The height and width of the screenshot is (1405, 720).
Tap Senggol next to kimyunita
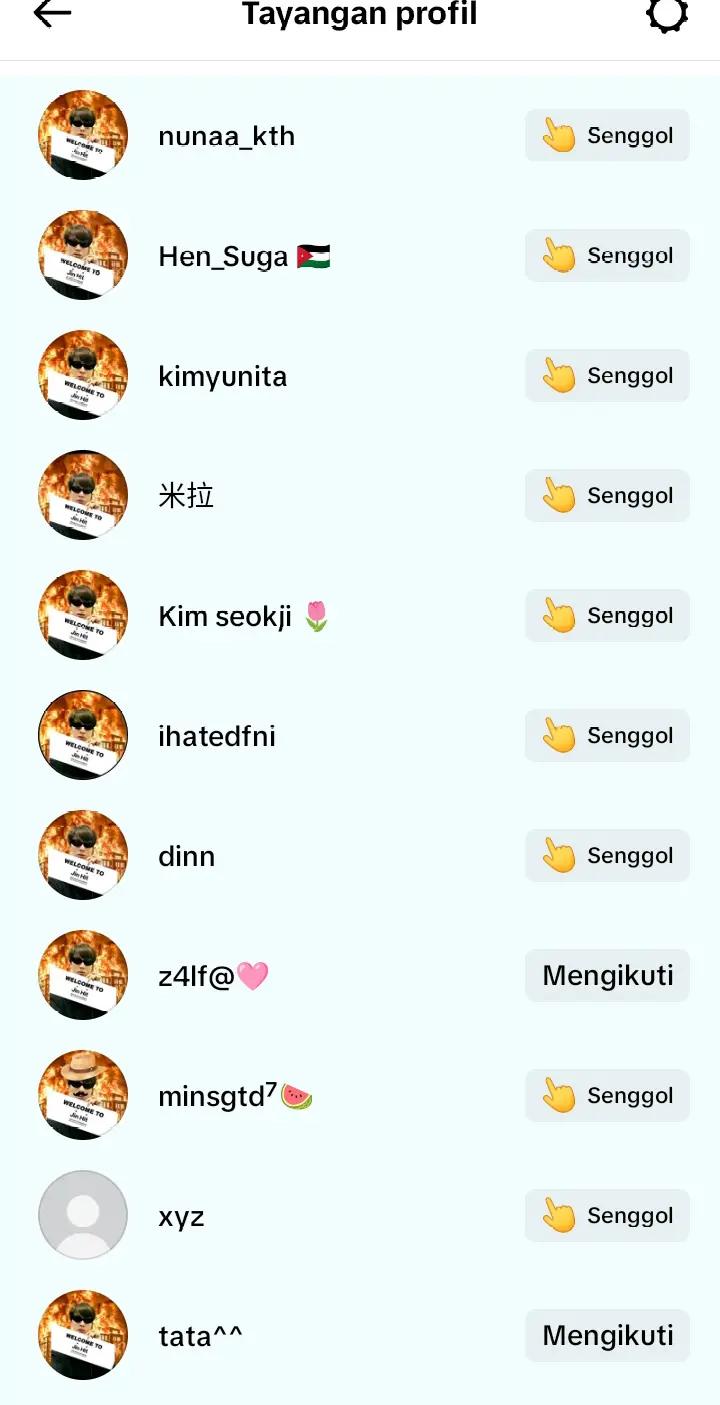click(607, 376)
